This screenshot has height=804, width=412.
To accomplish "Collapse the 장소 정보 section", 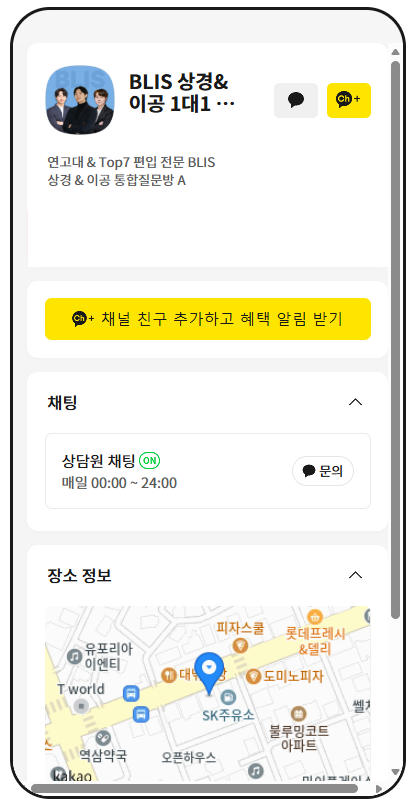I will (355, 575).
